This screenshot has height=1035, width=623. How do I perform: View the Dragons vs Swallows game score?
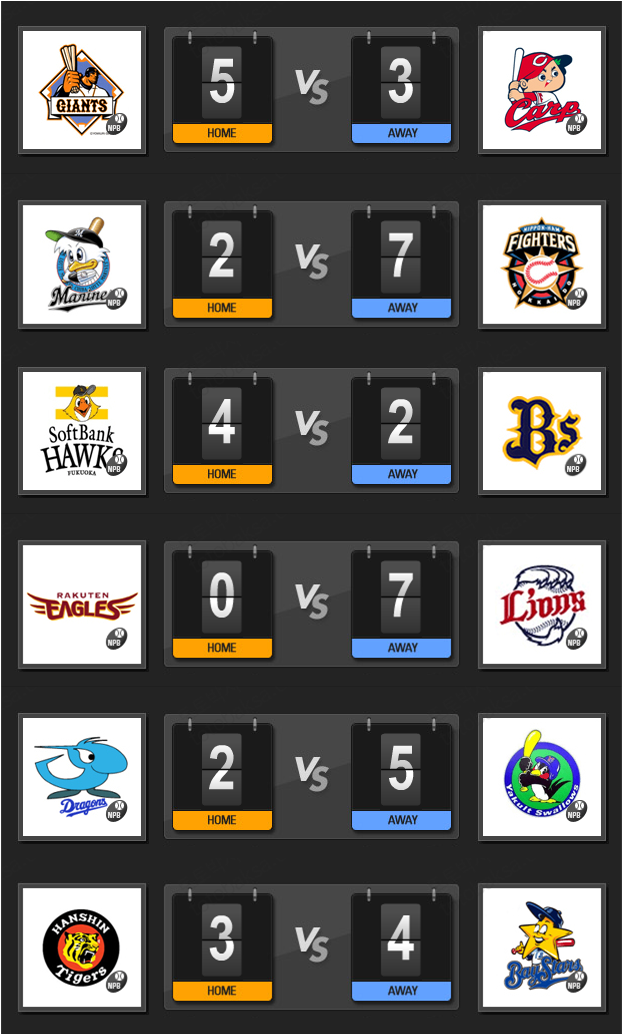tap(311, 776)
